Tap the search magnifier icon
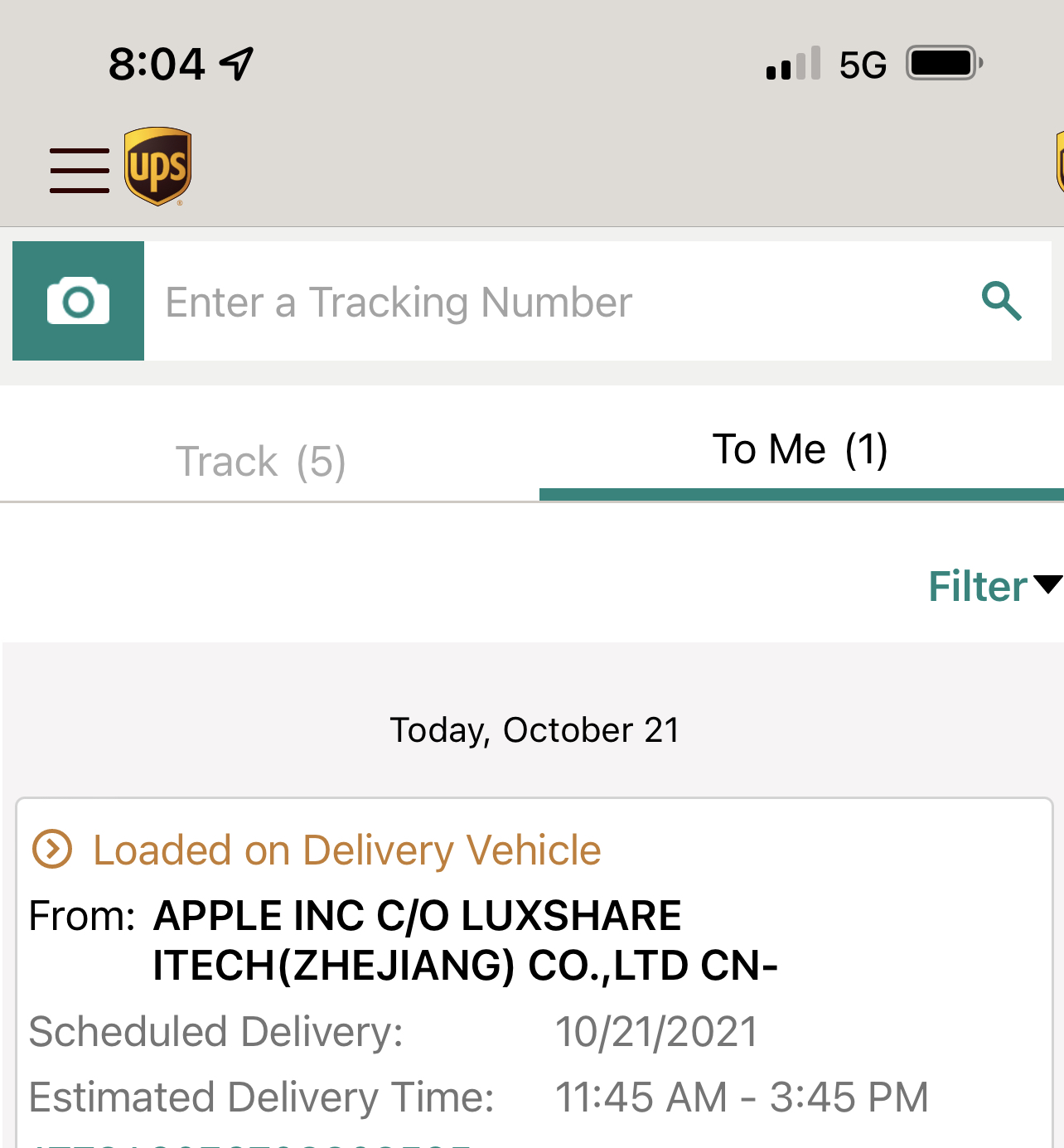Image resolution: width=1064 pixels, height=1148 pixels. click(x=1001, y=301)
